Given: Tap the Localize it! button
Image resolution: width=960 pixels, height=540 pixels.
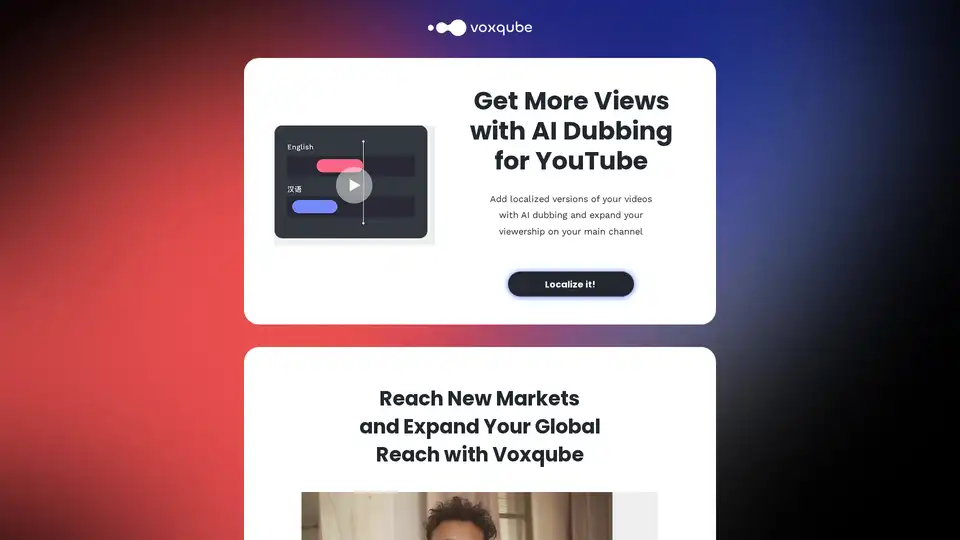Looking at the screenshot, I should click(570, 284).
